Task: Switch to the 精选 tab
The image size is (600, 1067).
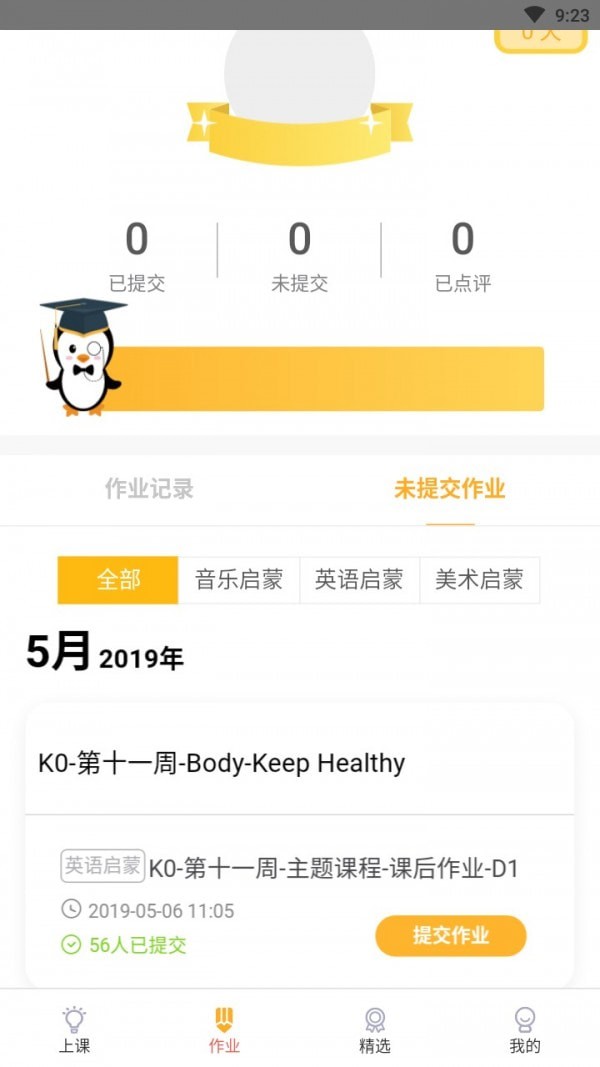Action: coord(375,1030)
